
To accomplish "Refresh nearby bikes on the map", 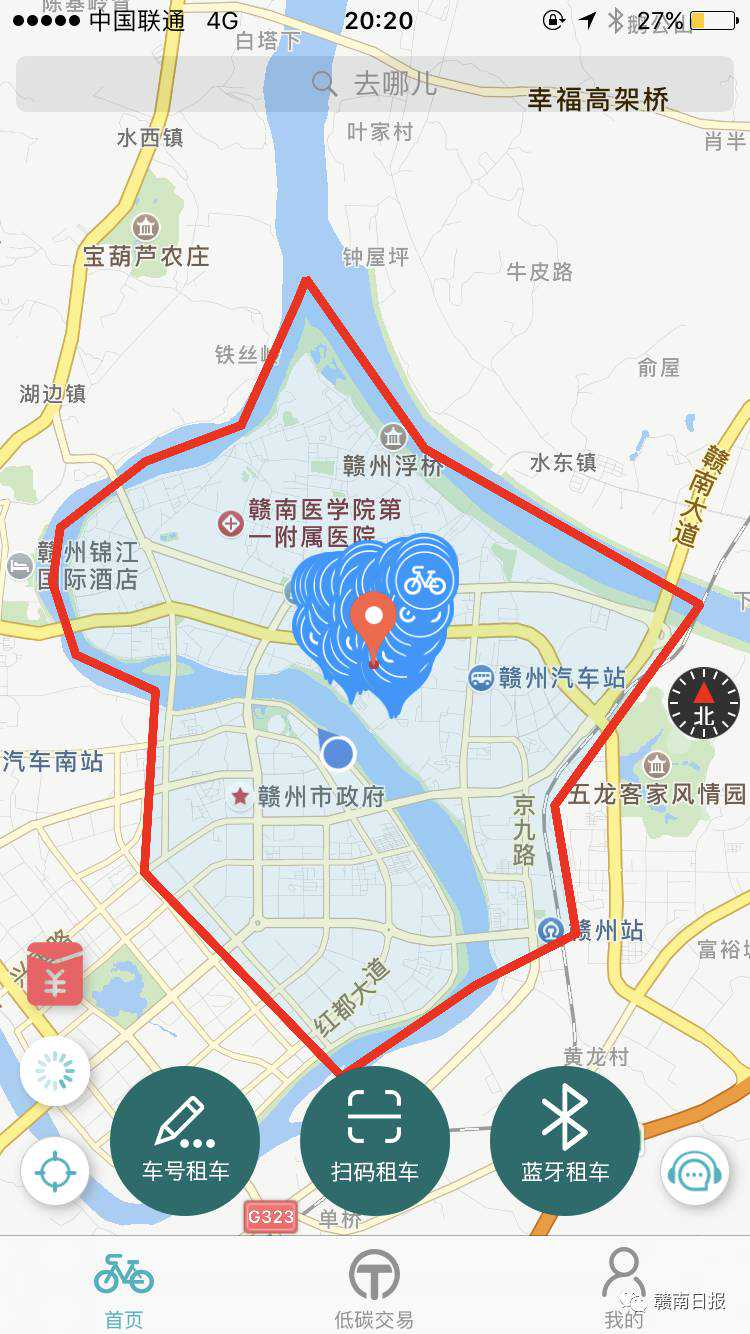I will tap(55, 1071).
